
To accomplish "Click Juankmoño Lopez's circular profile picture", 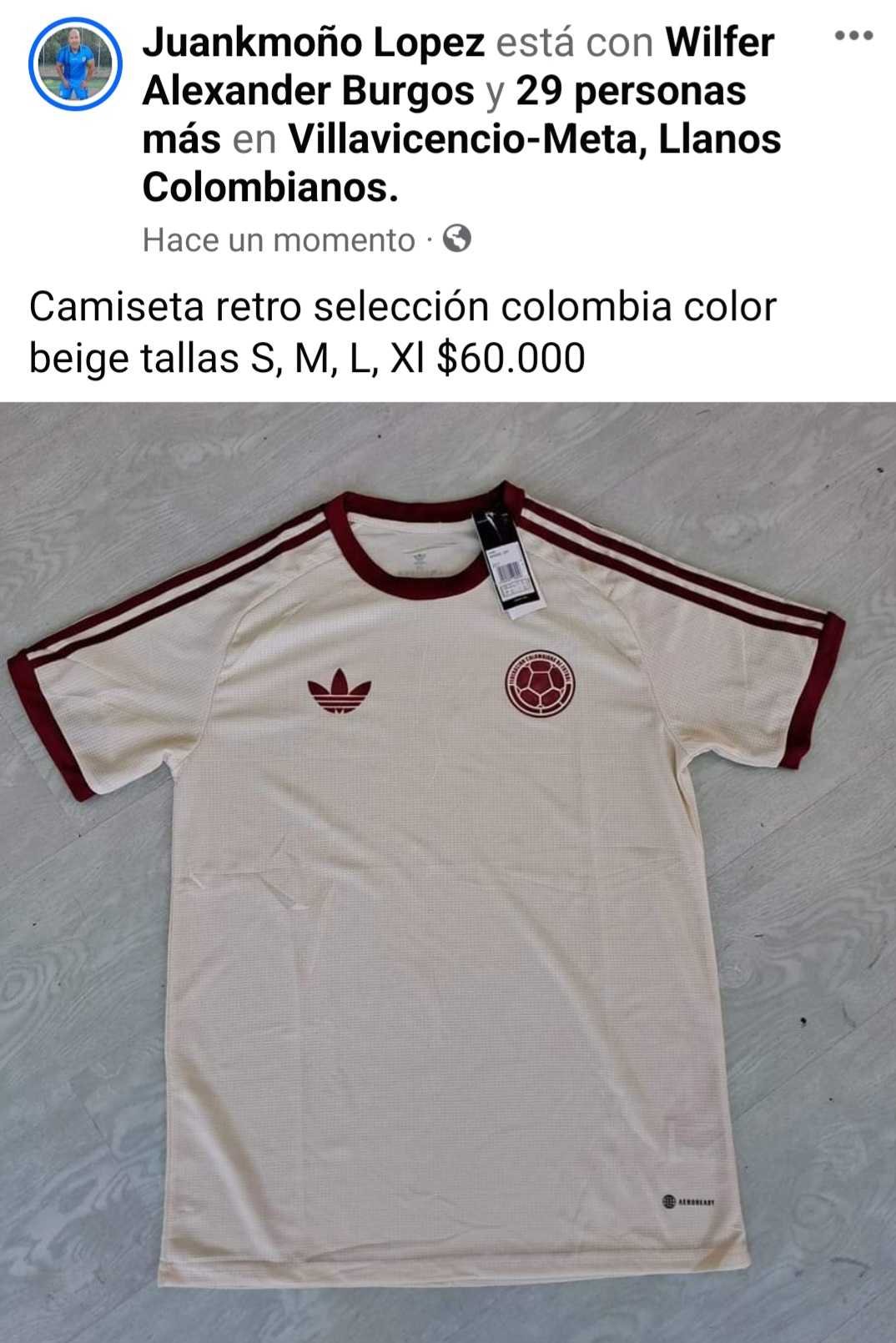I will pos(73,63).
